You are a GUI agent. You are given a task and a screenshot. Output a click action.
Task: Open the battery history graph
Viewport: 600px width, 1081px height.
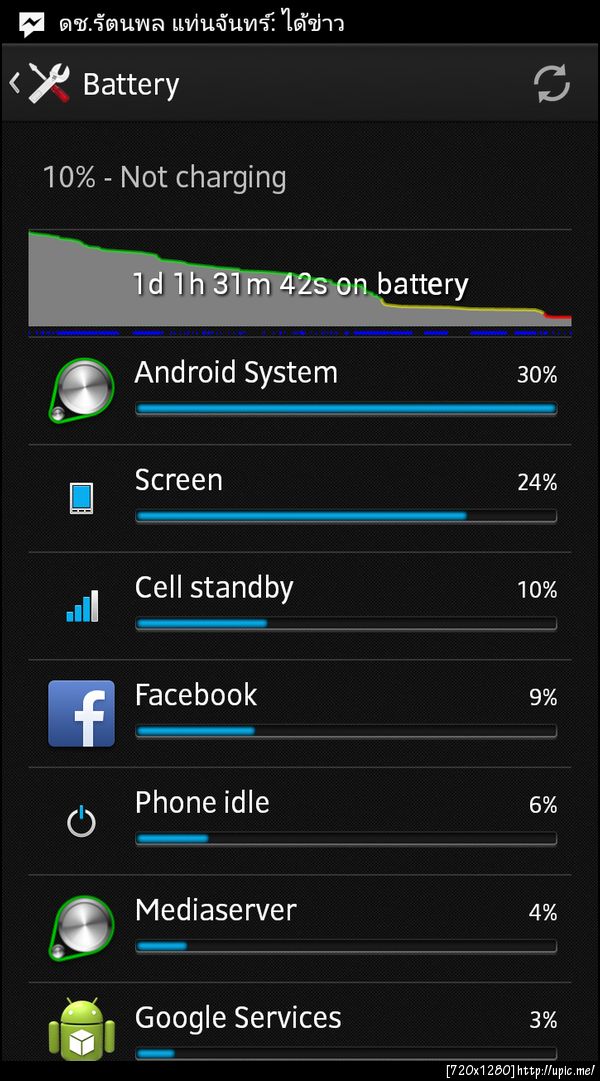[x=300, y=281]
